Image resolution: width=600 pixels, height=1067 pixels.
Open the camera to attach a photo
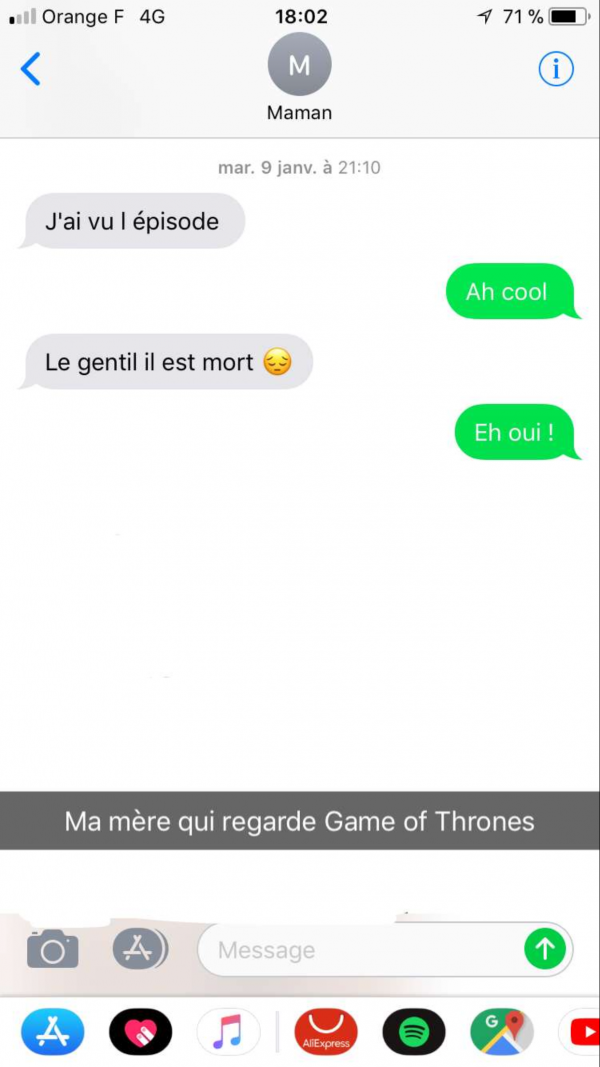click(x=52, y=948)
